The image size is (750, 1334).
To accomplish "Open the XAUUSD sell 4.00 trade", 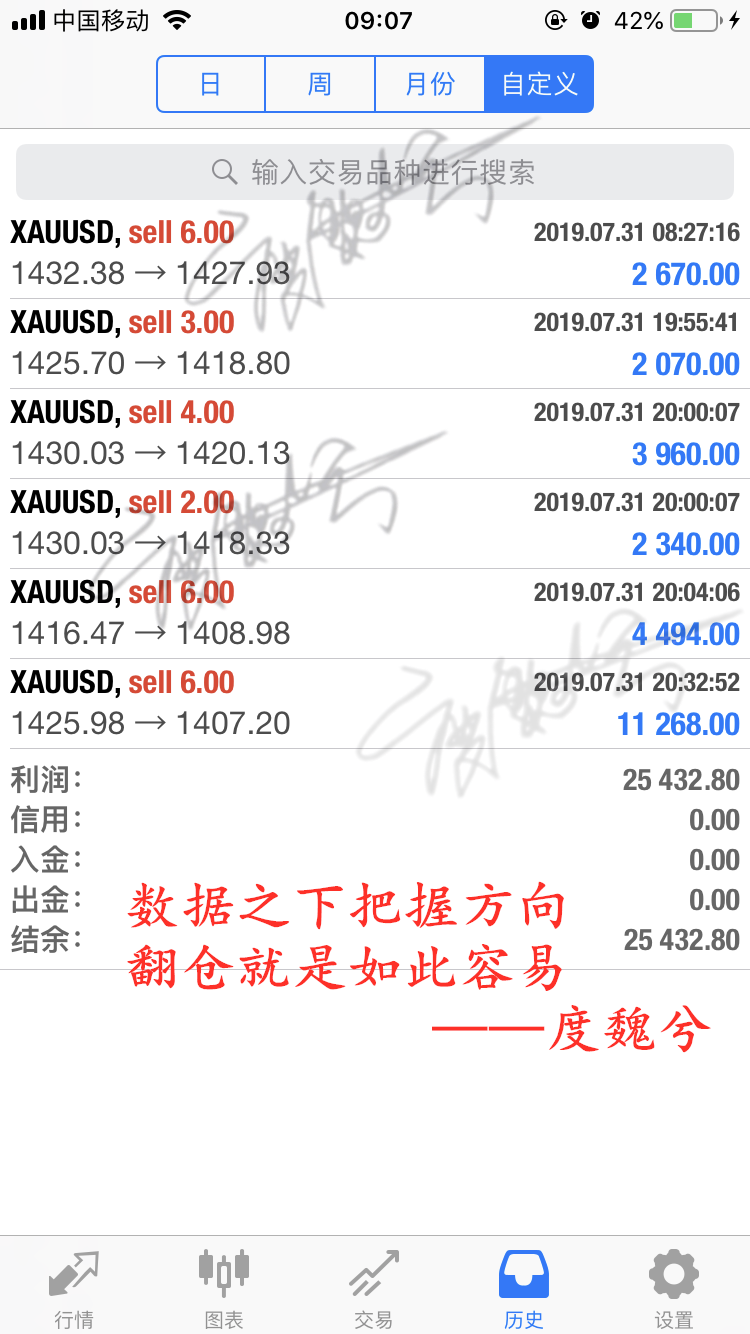I will coord(375,434).
